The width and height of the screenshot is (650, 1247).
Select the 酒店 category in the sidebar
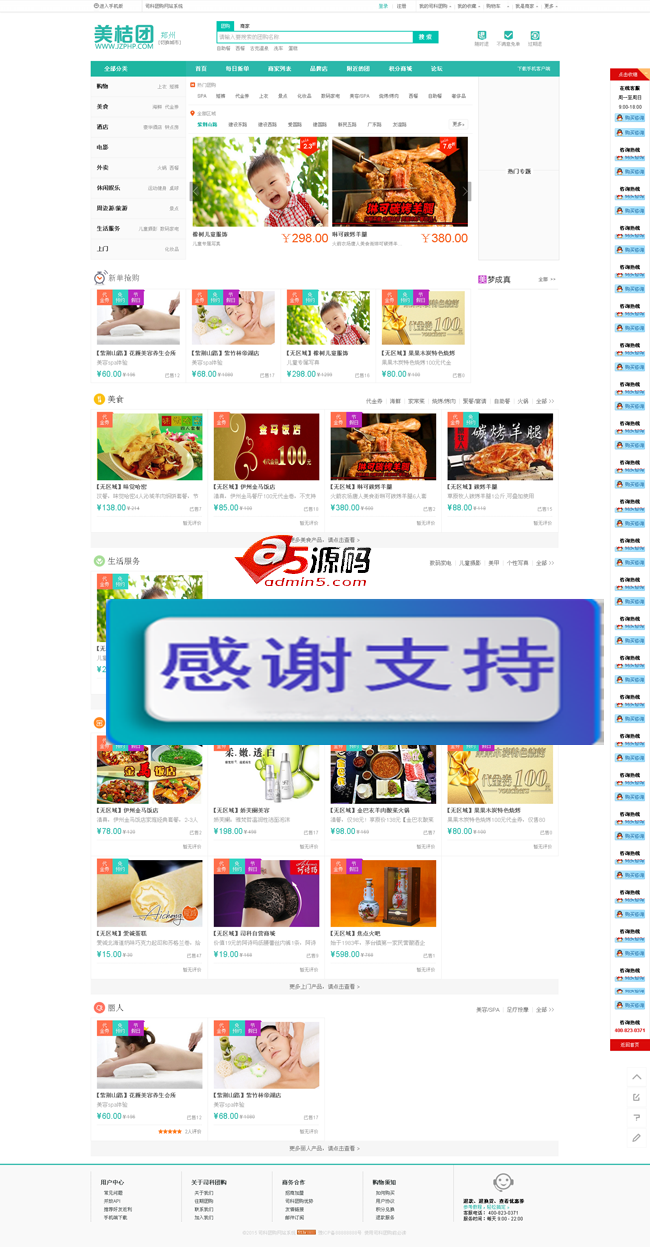click(x=103, y=127)
